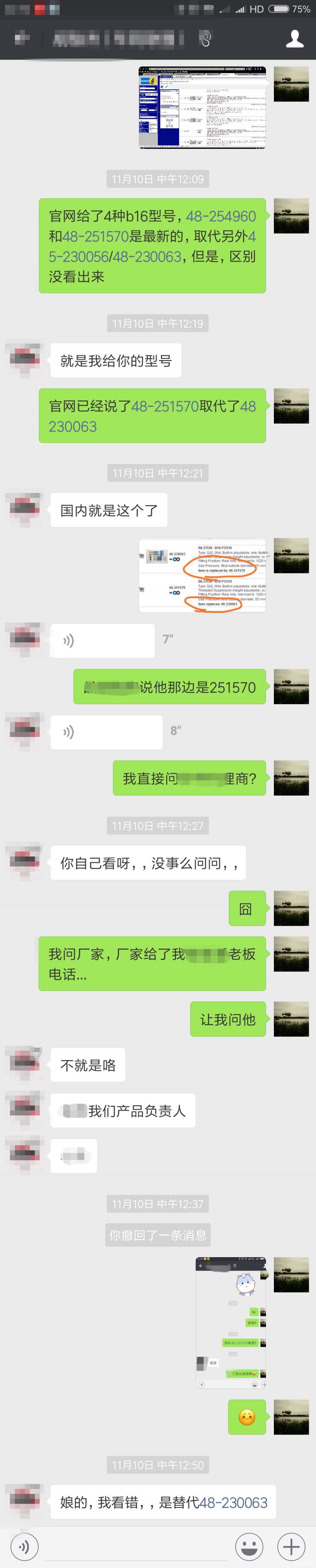The image size is (316, 1568).
Task: Tap part number link 48-254960
Action: 221,216
